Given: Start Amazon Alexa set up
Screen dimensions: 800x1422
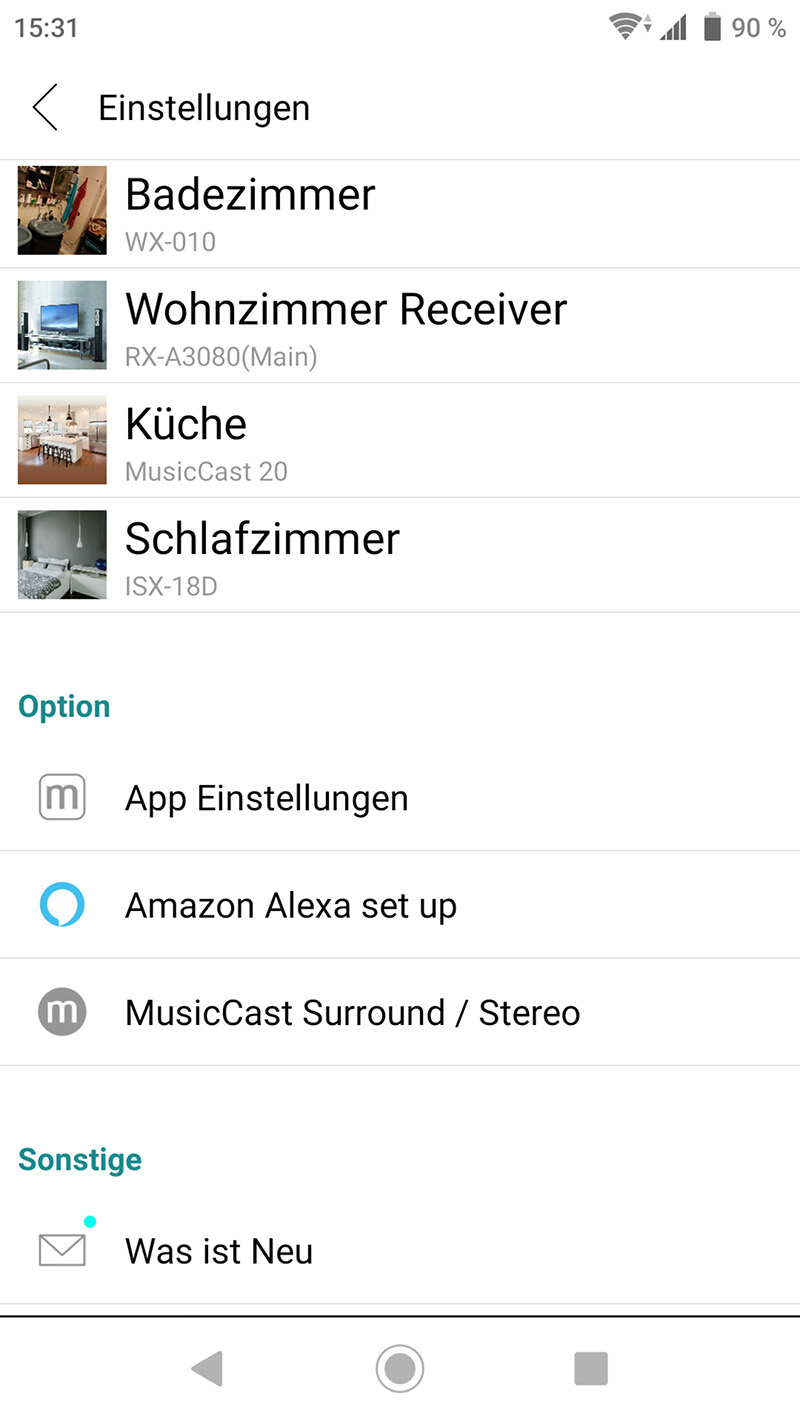Looking at the screenshot, I should coord(400,905).
